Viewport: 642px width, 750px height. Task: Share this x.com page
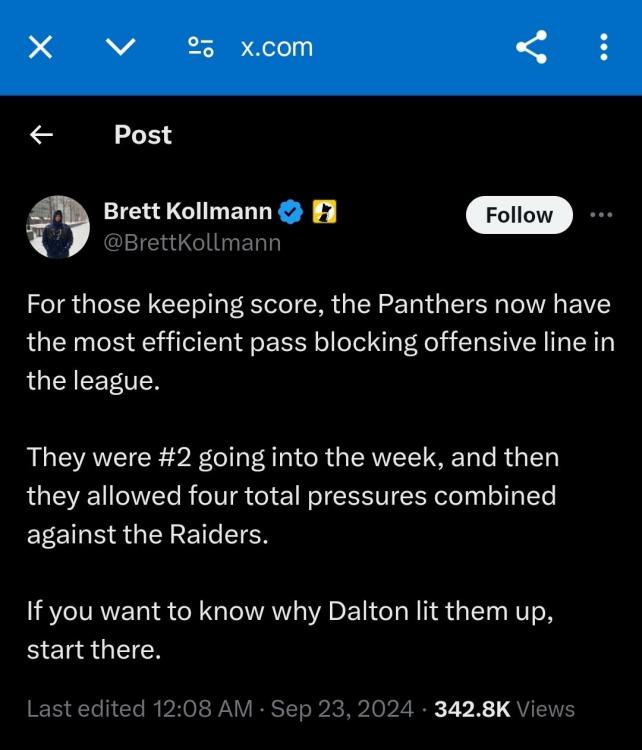531,47
